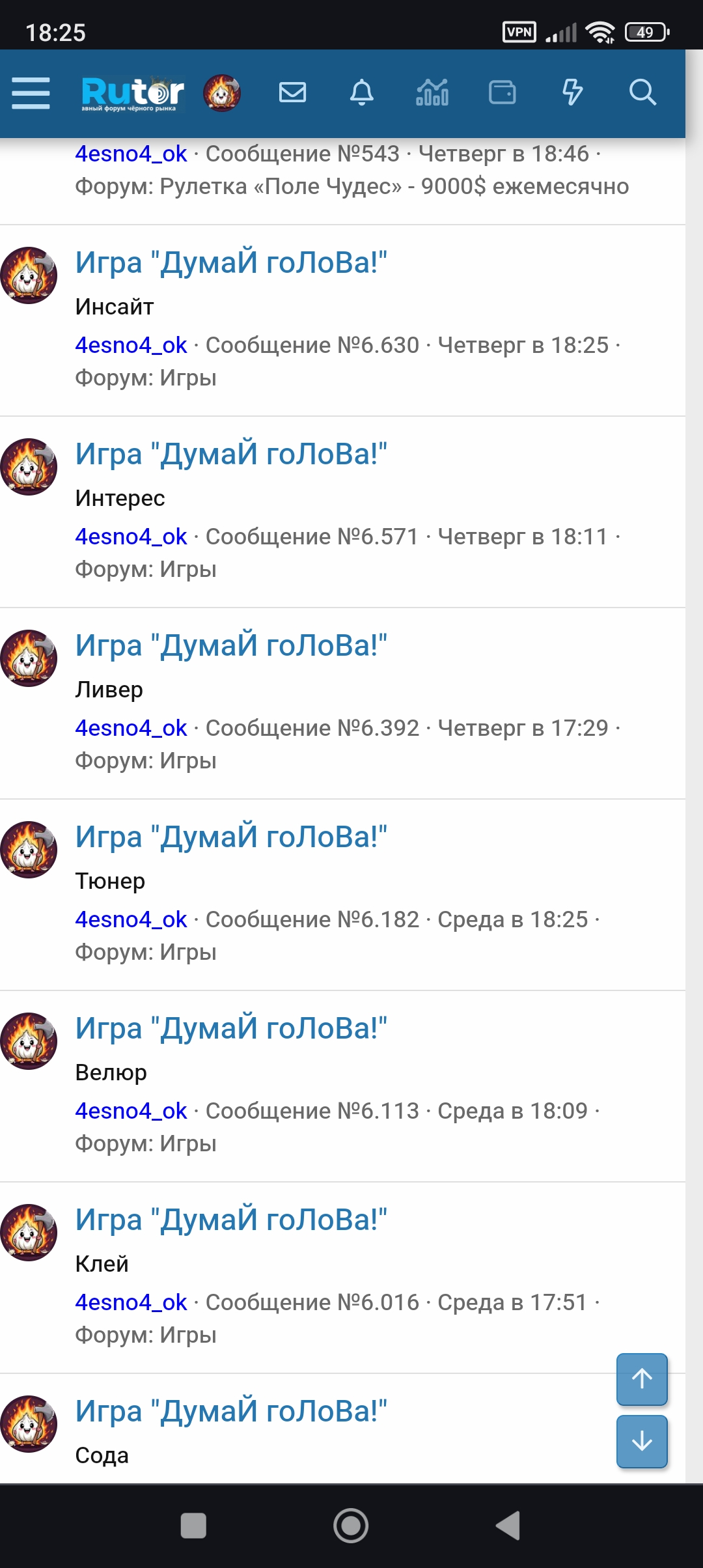Open the post with reply "Велюр"

231,1029
